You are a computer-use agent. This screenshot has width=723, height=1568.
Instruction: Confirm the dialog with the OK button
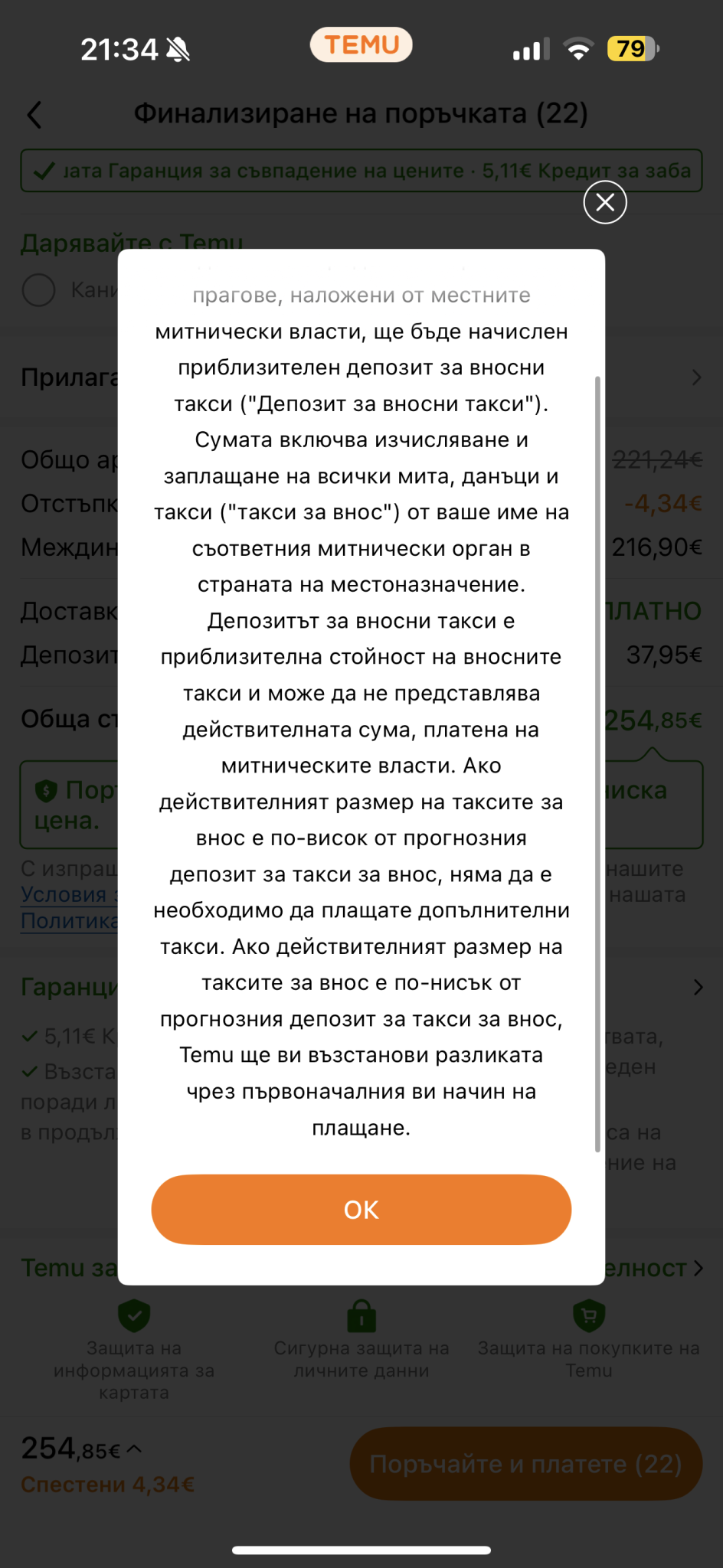tap(361, 1210)
